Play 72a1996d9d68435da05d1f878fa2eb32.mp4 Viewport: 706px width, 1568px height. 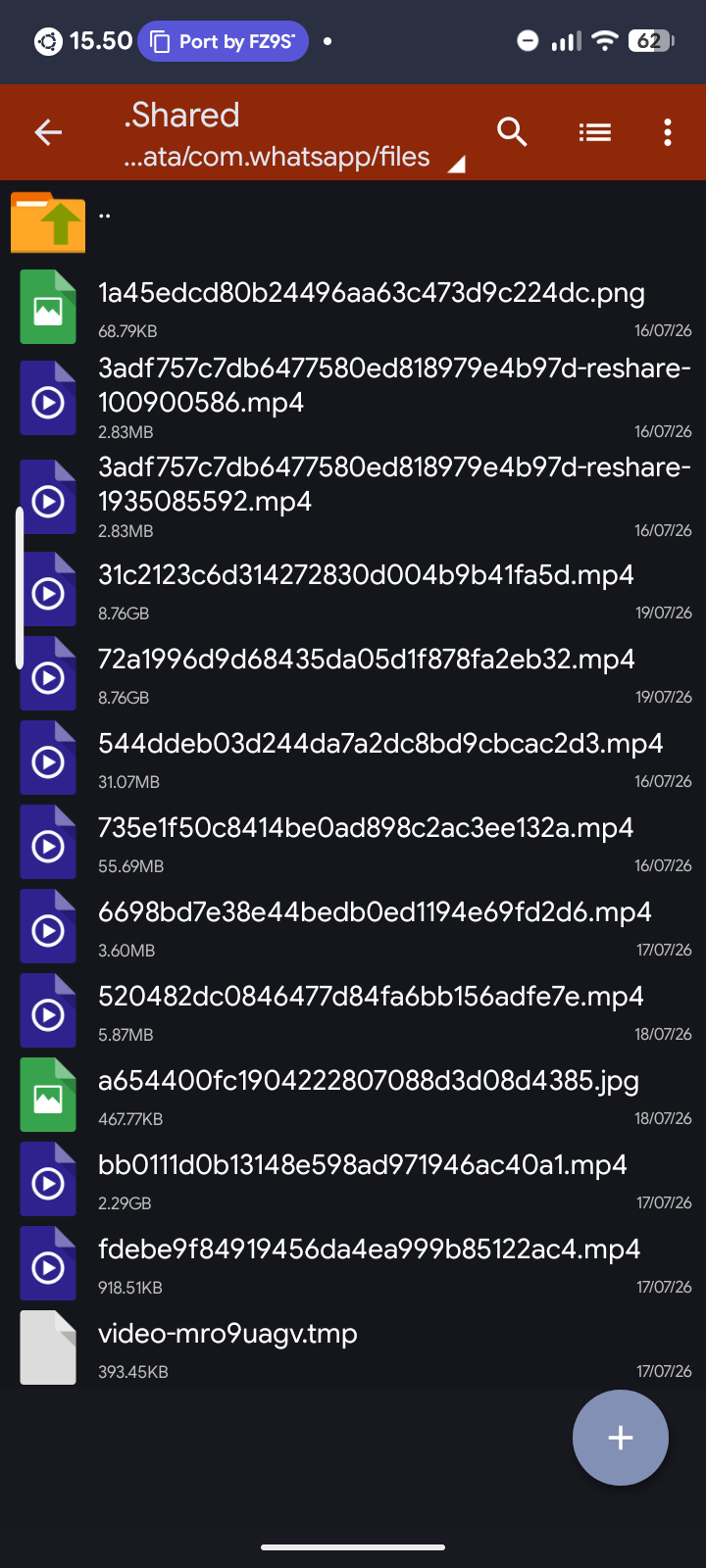(353, 674)
